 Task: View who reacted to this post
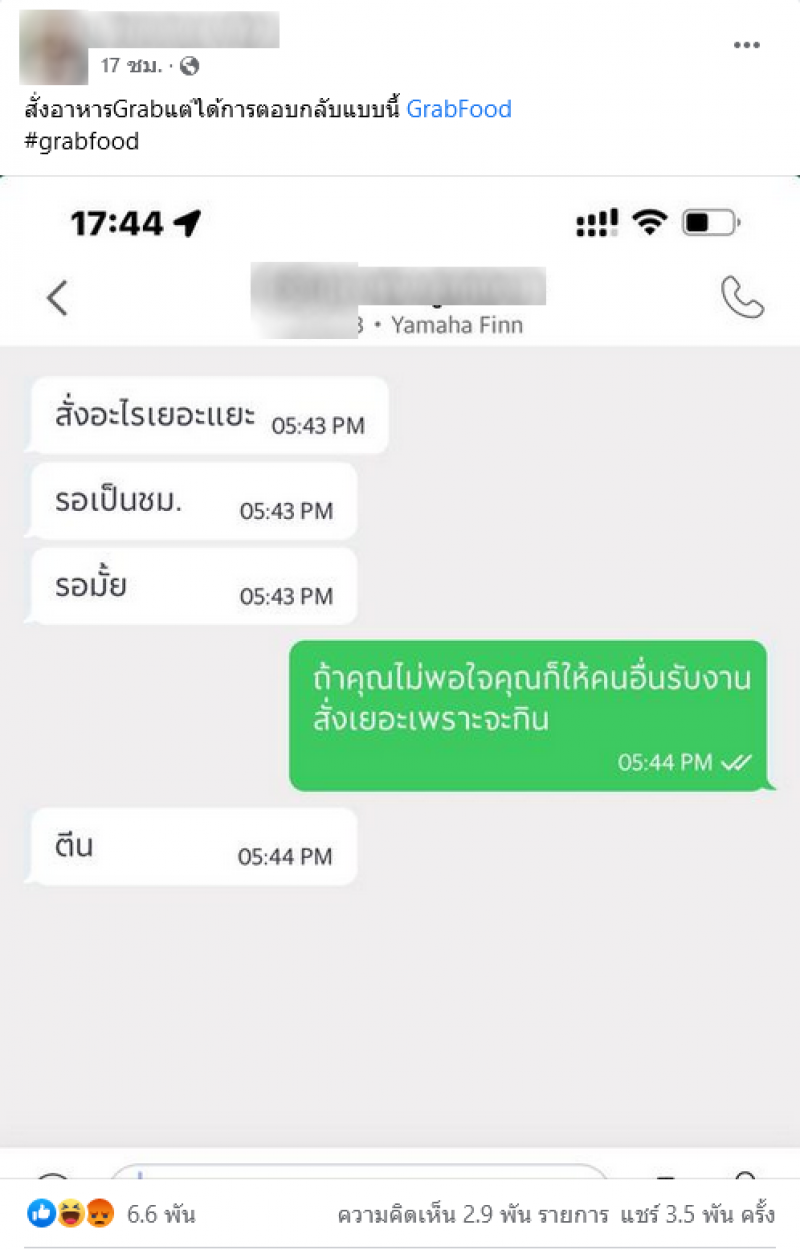pos(110,1215)
